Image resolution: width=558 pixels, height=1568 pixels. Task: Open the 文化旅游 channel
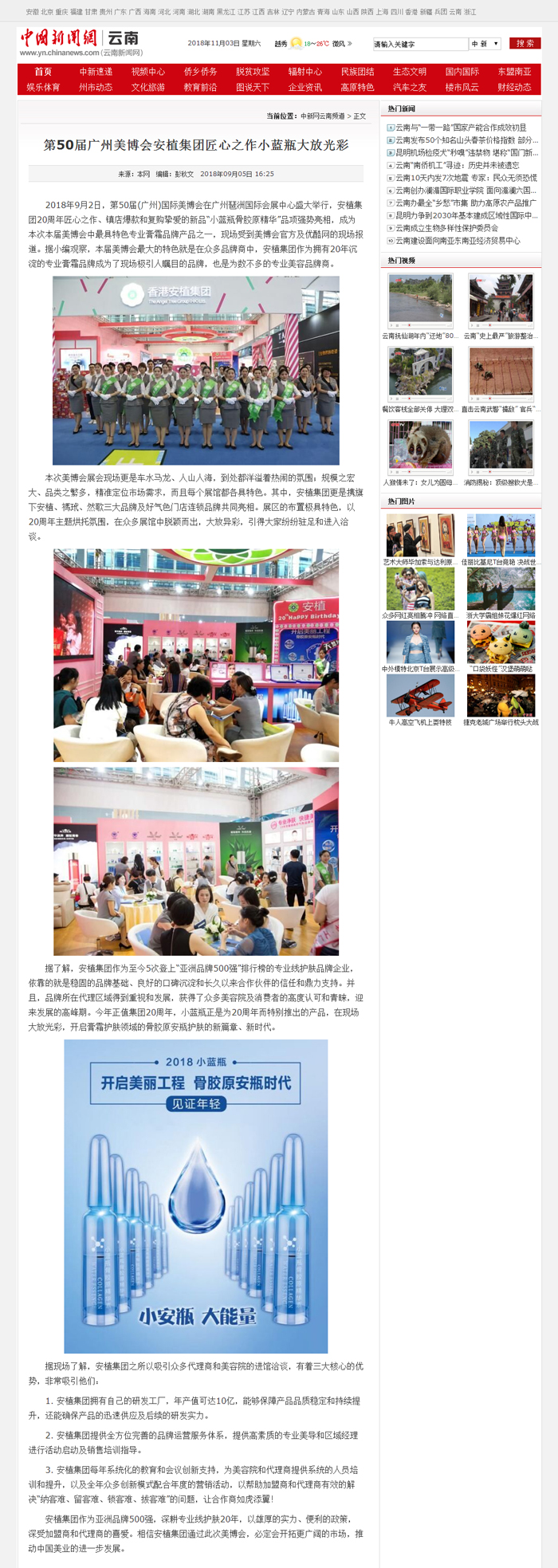coord(148,87)
